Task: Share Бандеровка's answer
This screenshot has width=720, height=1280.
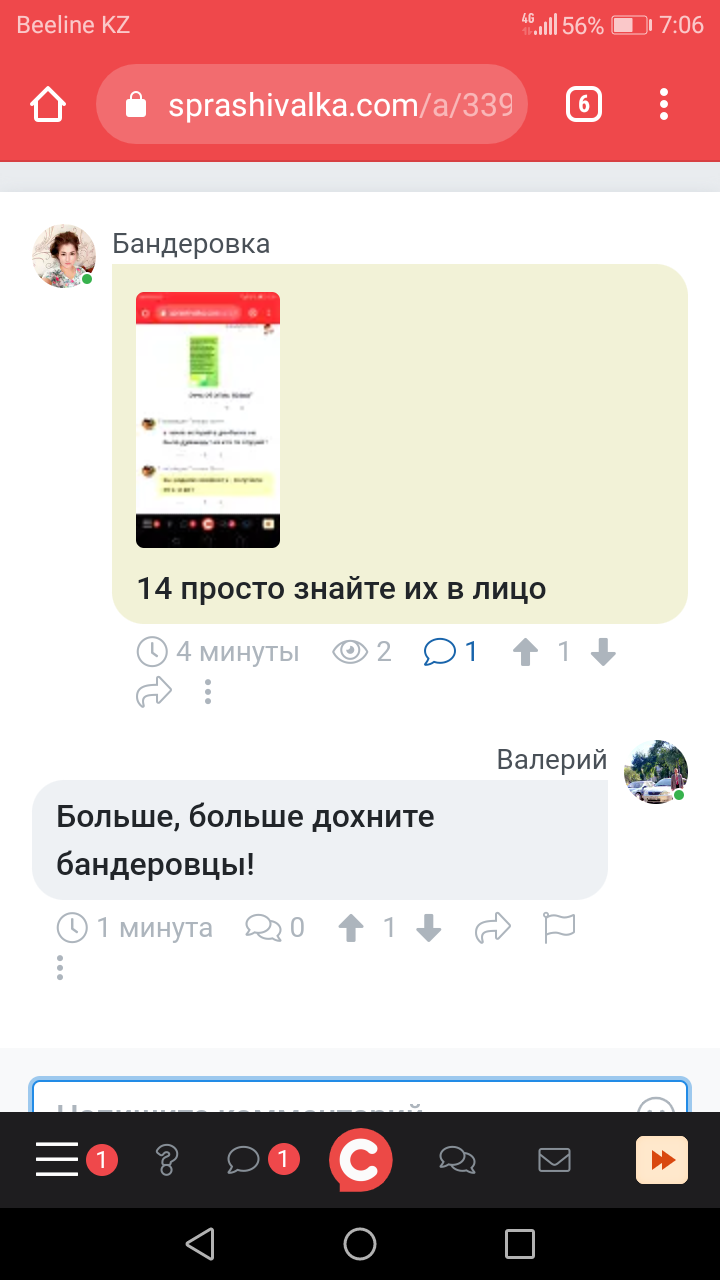Action: (154, 692)
